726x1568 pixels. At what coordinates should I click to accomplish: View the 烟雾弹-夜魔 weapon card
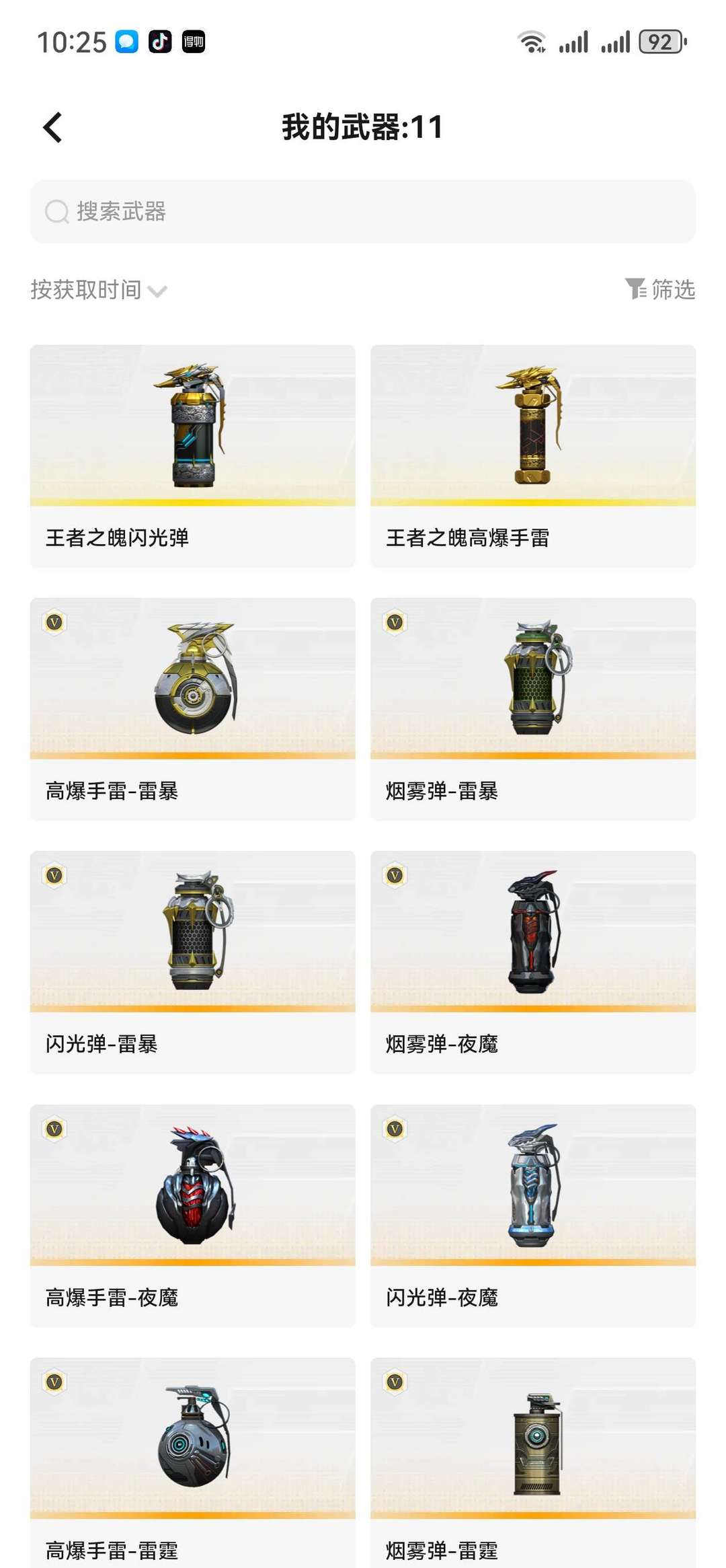point(533,961)
